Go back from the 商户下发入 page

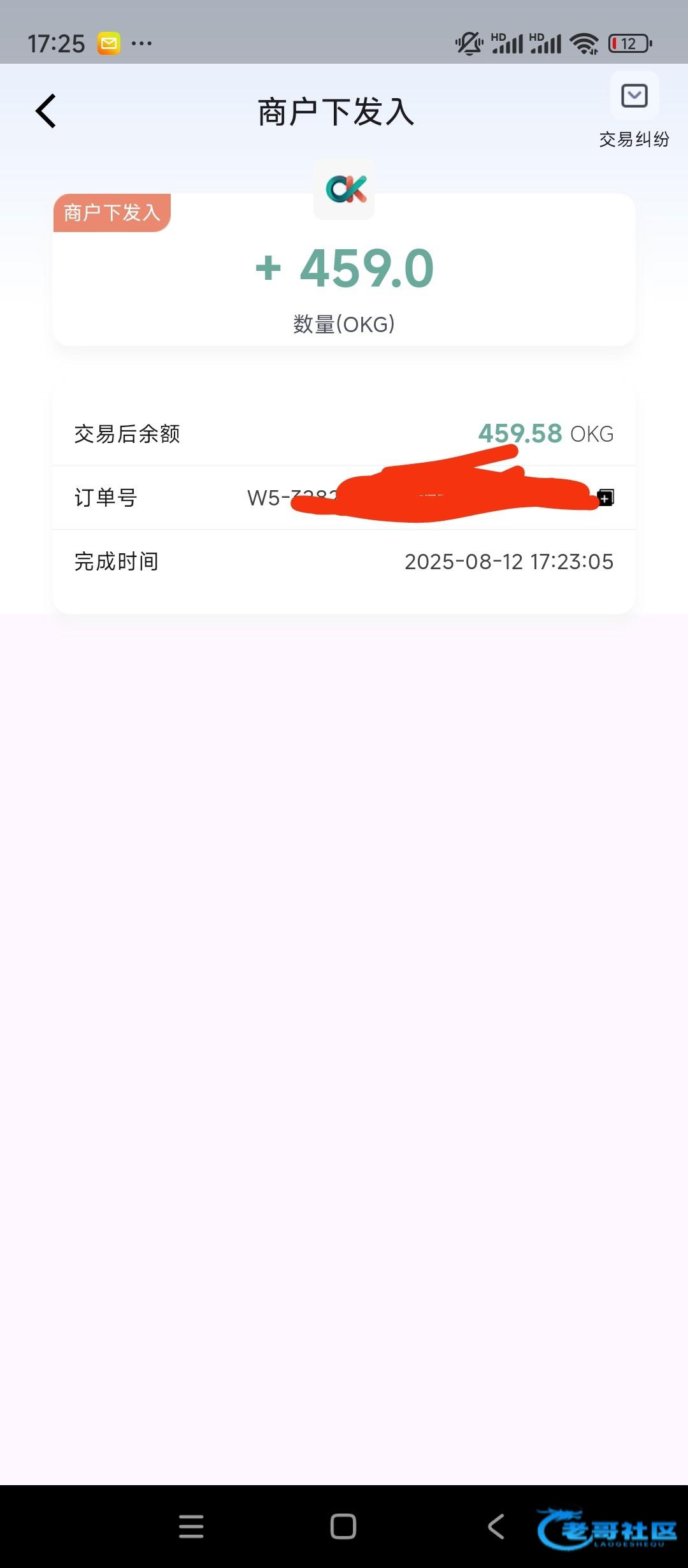[x=46, y=112]
